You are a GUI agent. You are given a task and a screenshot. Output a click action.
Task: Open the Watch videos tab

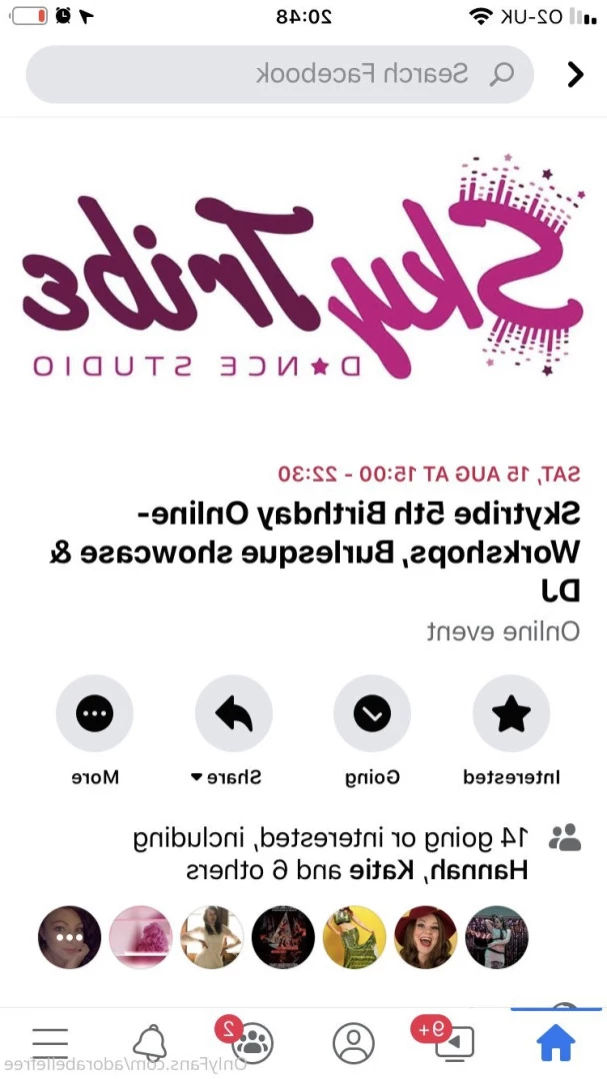[x=453, y=1041]
